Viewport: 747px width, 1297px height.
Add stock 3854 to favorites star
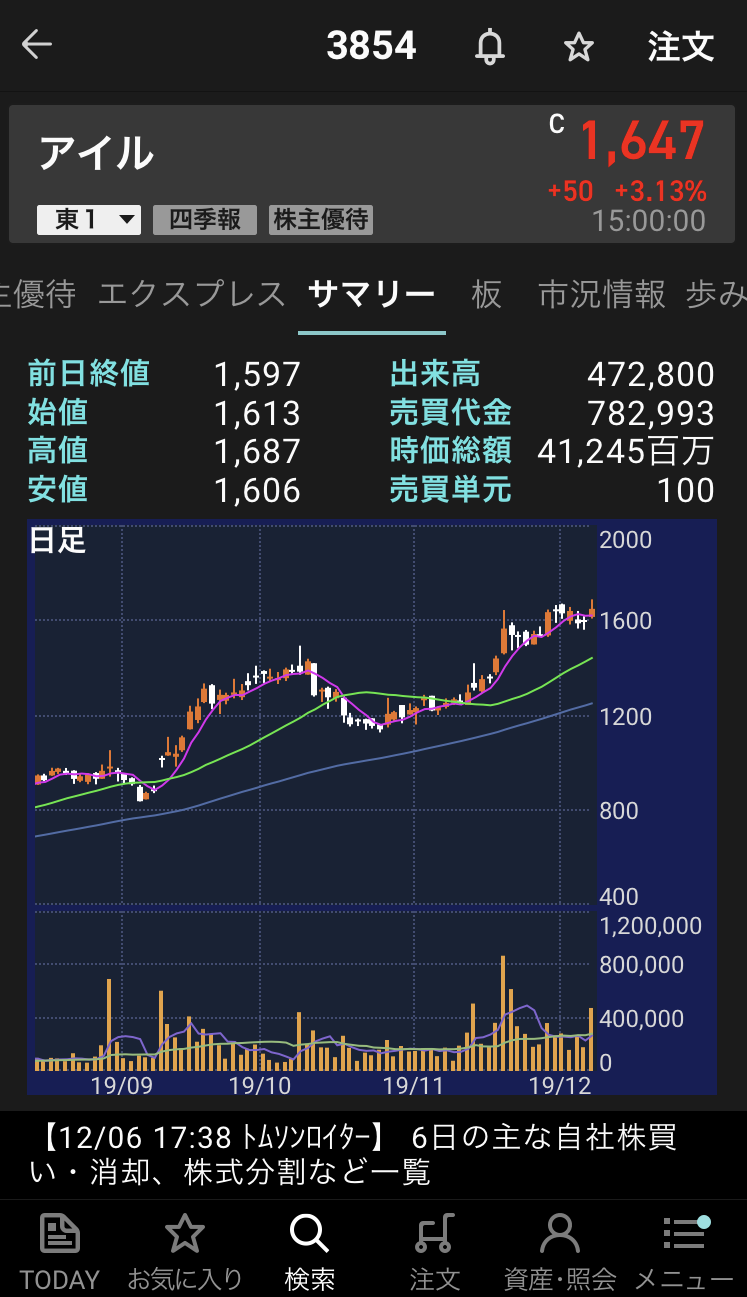tap(579, 46)
